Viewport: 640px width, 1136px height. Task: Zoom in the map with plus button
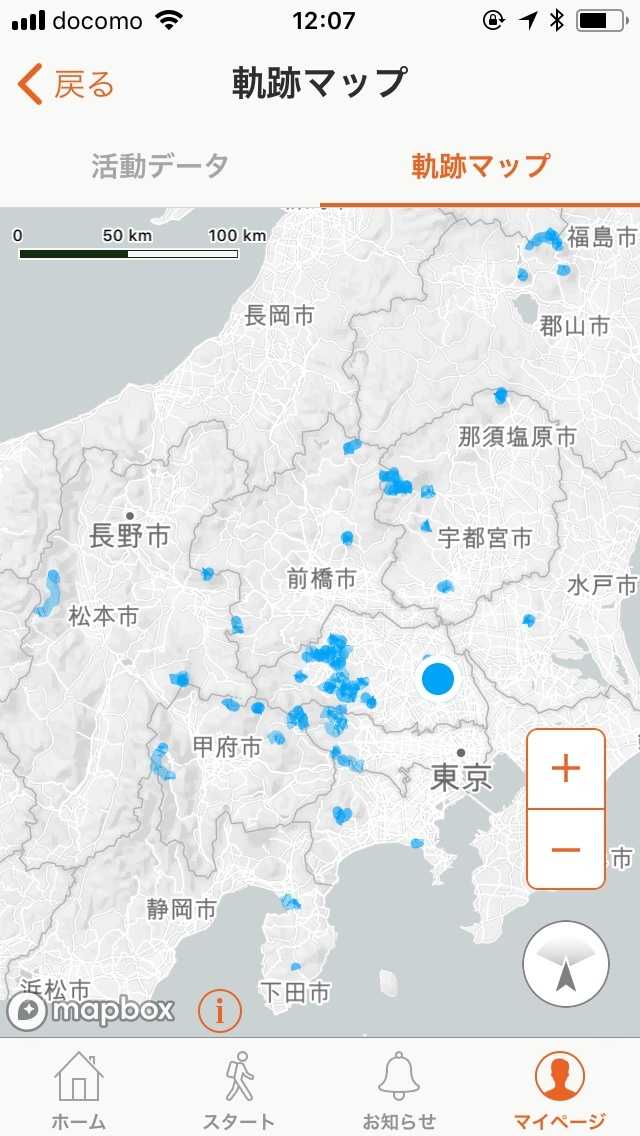(x=566, y=769)
